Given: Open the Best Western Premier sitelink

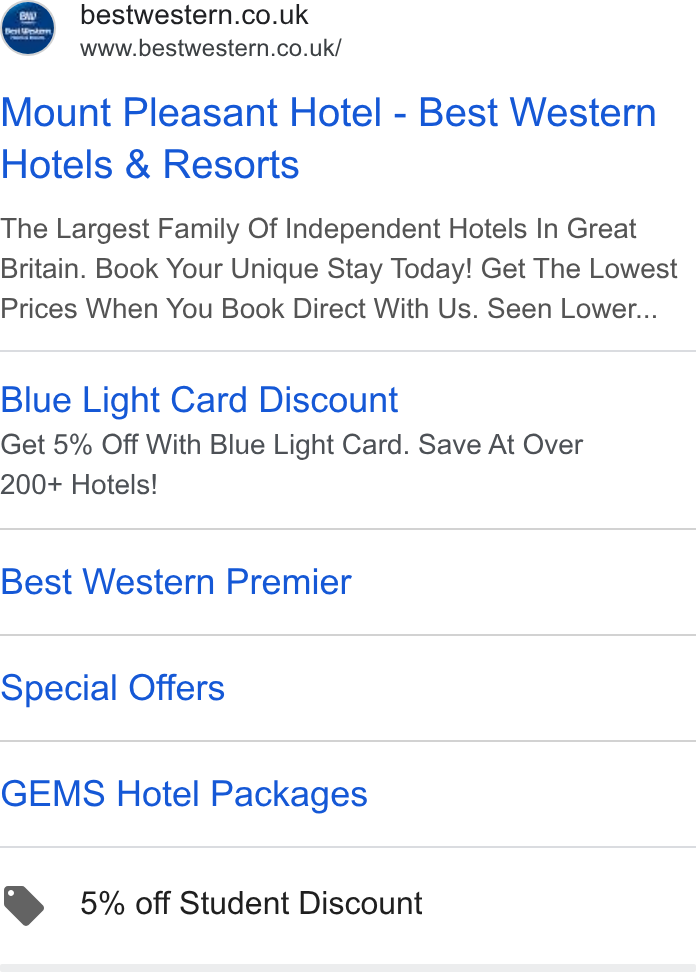Looking at the screenshot, I should click(176, 582).
